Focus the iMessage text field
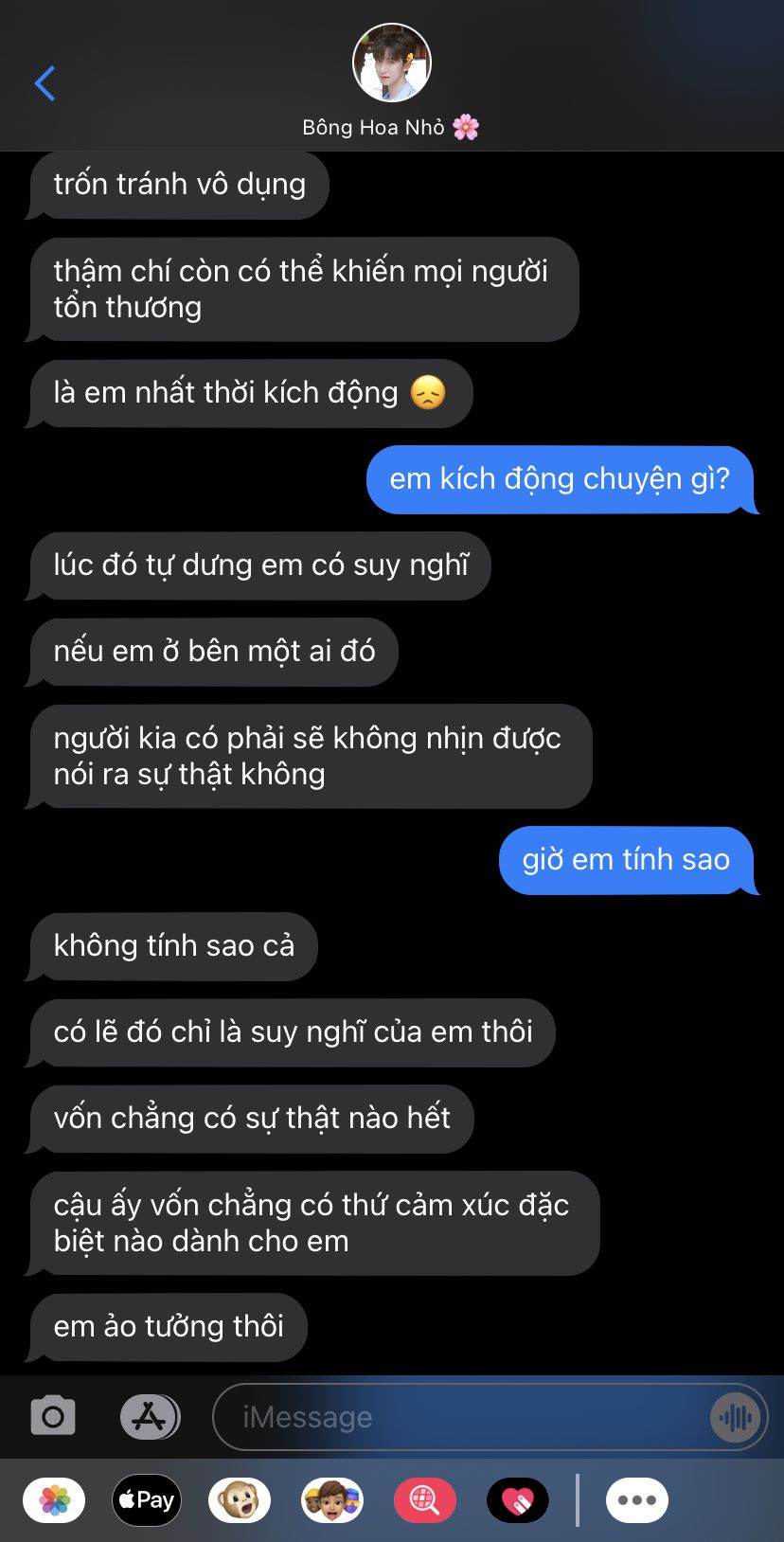The image size is (784, 1542). pyautogui.click(x=464, y=1417)
